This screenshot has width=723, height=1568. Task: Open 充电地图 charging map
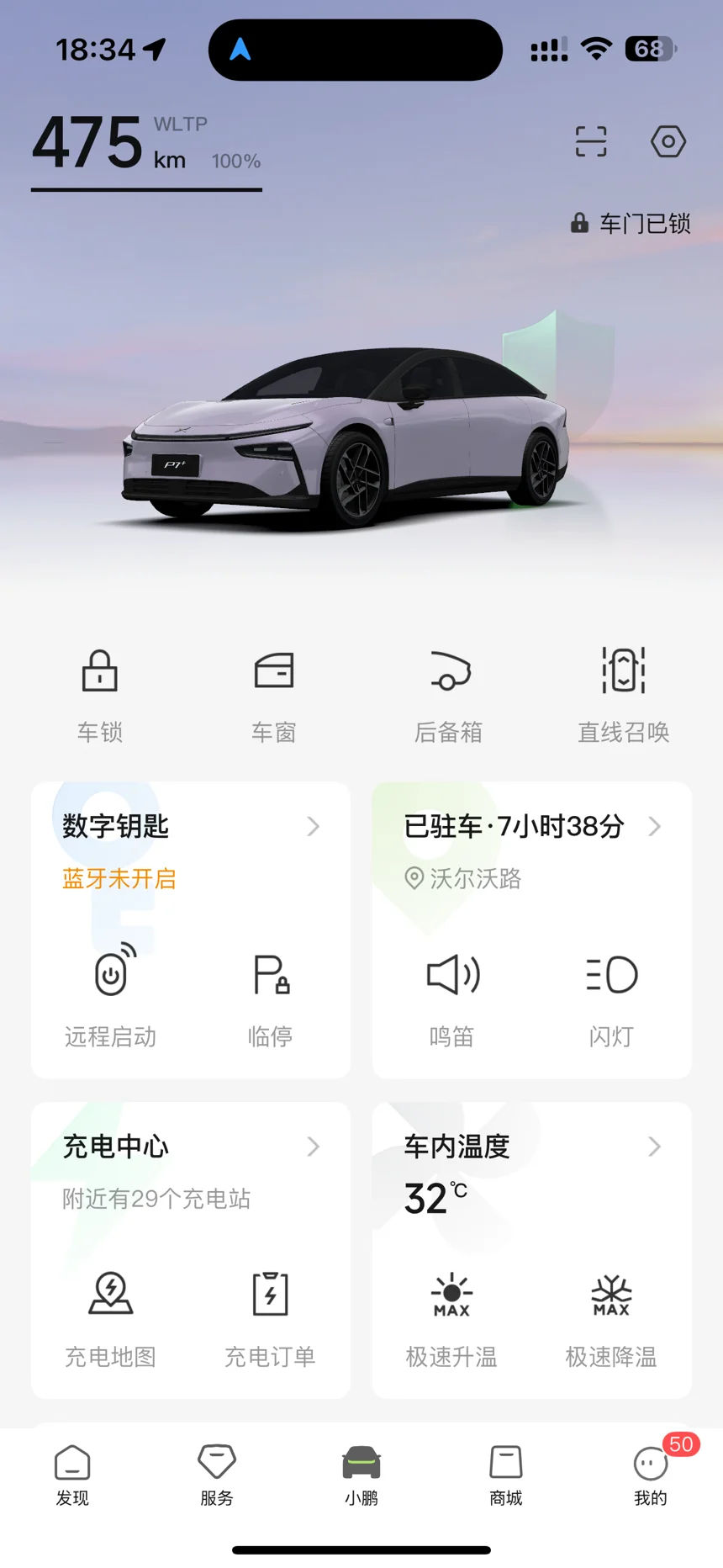point(111,1316)
